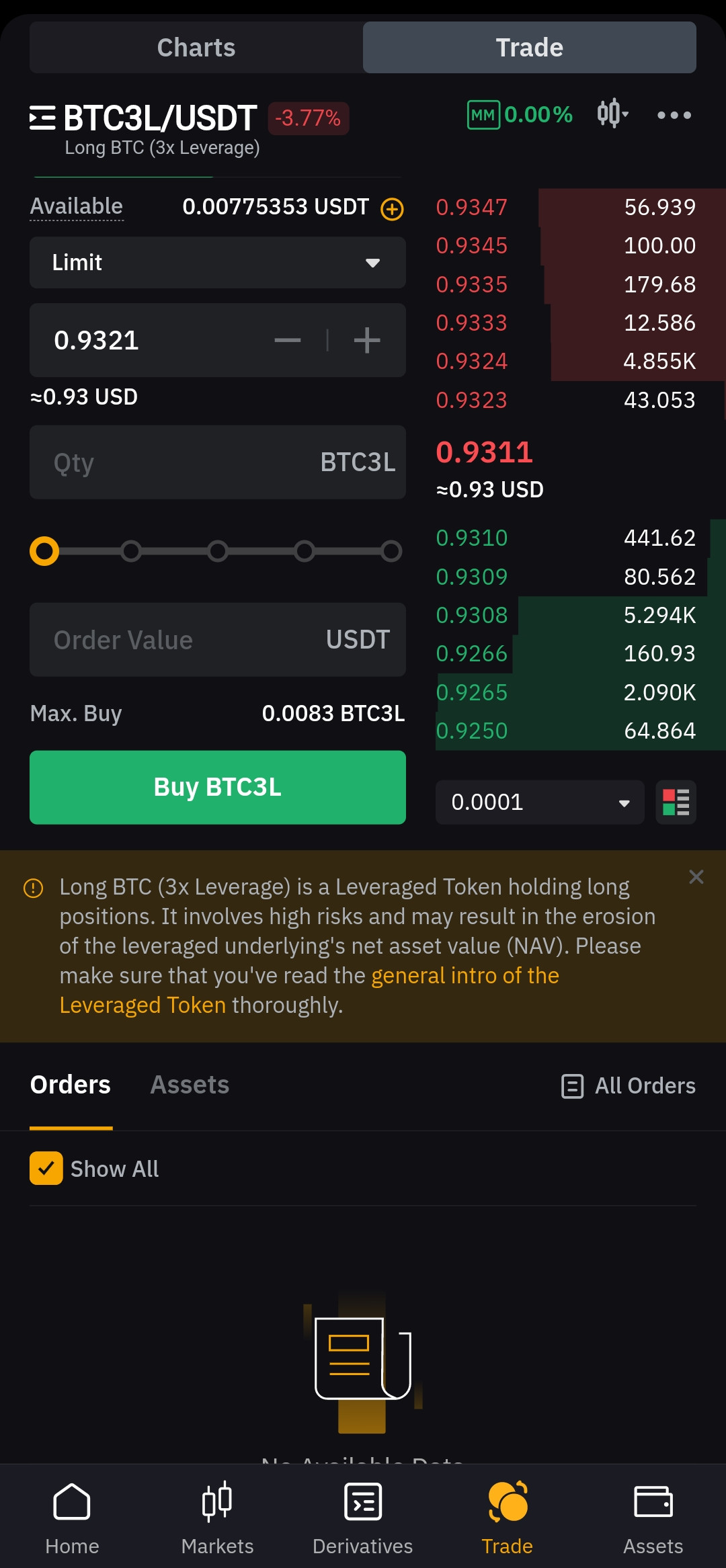Open the candlestick chart settings icon
The image size is (726, 1568).
click(x=612, y=114)
